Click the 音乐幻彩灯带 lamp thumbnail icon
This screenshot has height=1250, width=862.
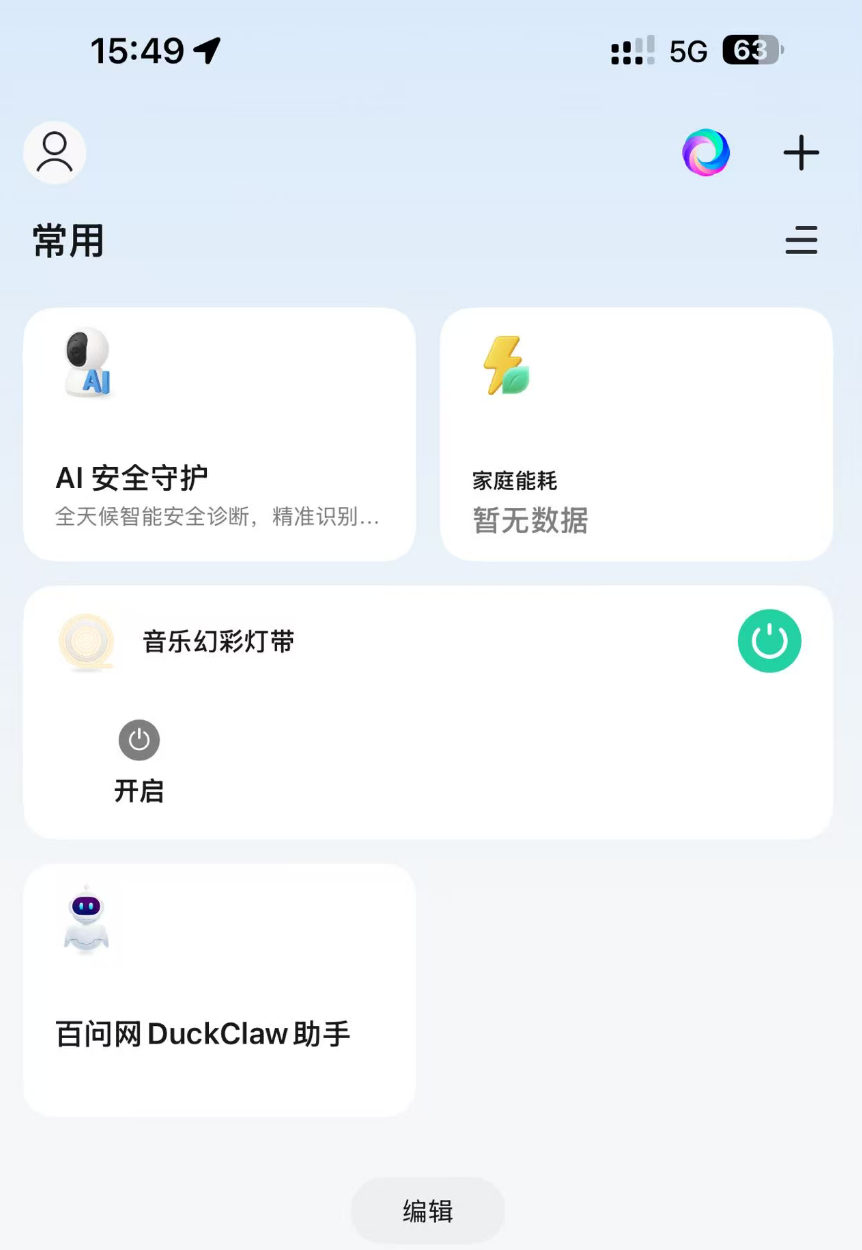[x=88, y=641]
